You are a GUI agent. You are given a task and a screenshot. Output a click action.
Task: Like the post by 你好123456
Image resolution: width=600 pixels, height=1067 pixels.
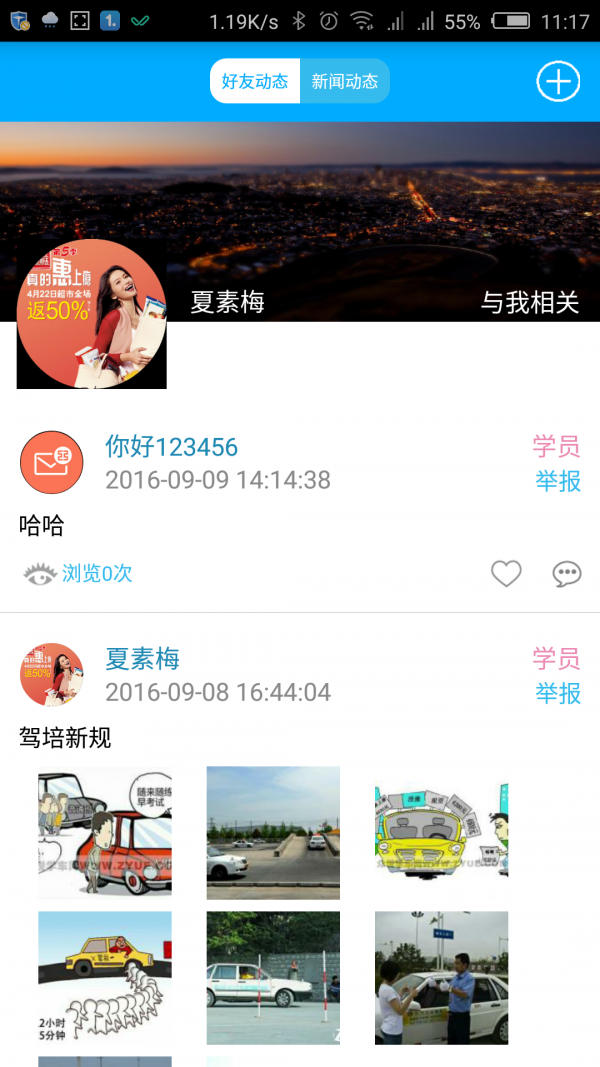[506, 574]
